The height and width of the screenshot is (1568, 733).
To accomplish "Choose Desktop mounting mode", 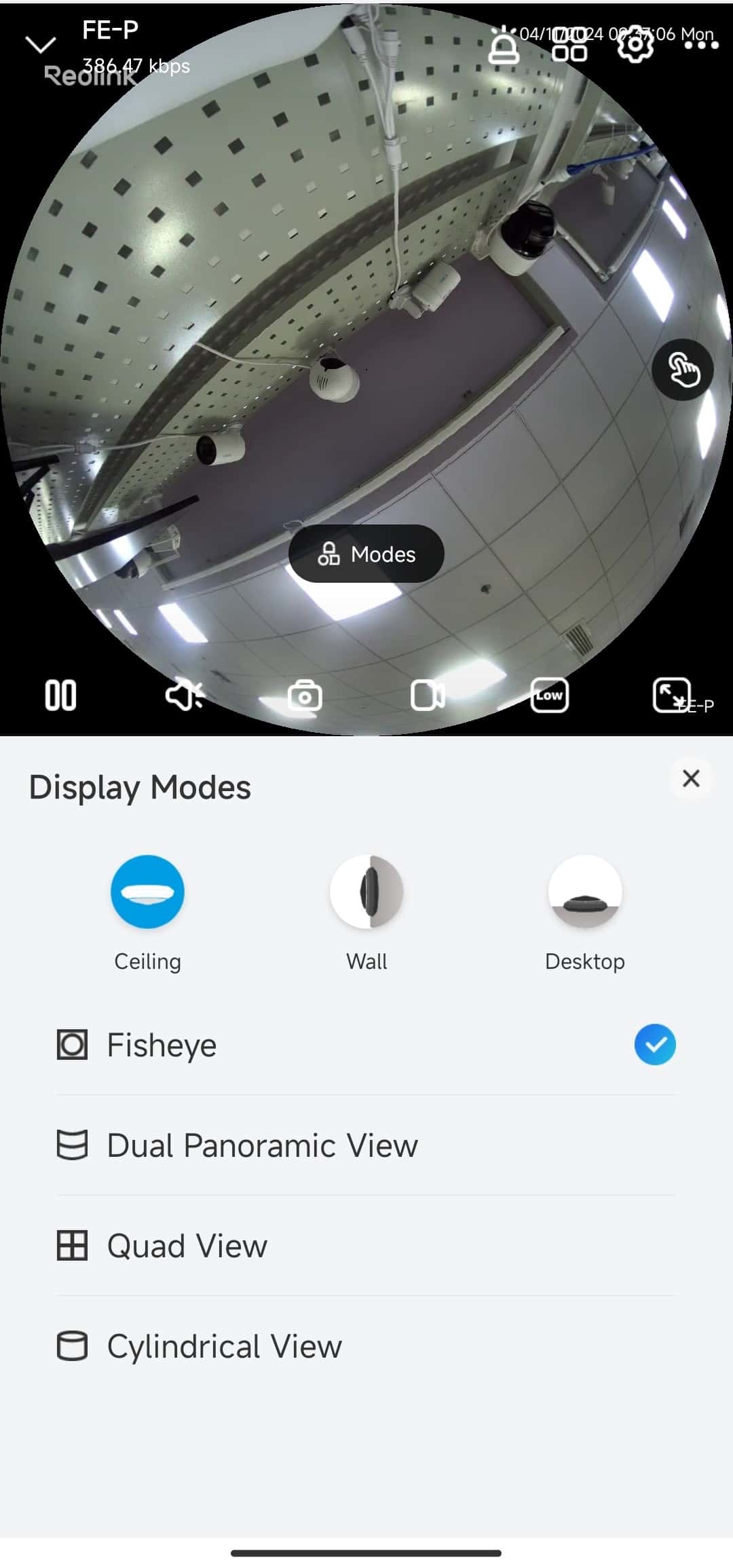I will click(x=585, y=892).
